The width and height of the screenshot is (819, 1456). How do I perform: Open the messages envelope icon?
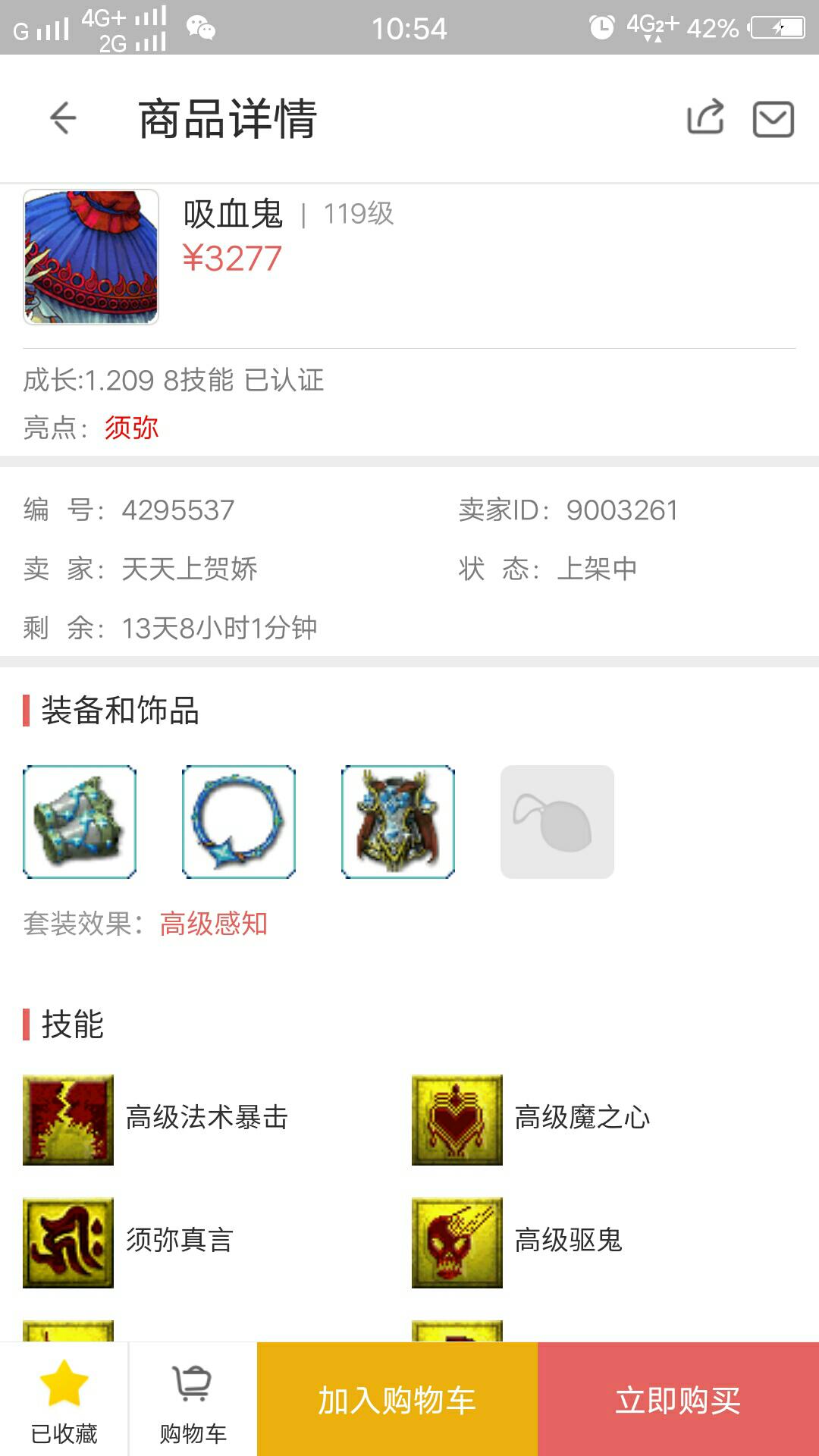pos(773,119)
